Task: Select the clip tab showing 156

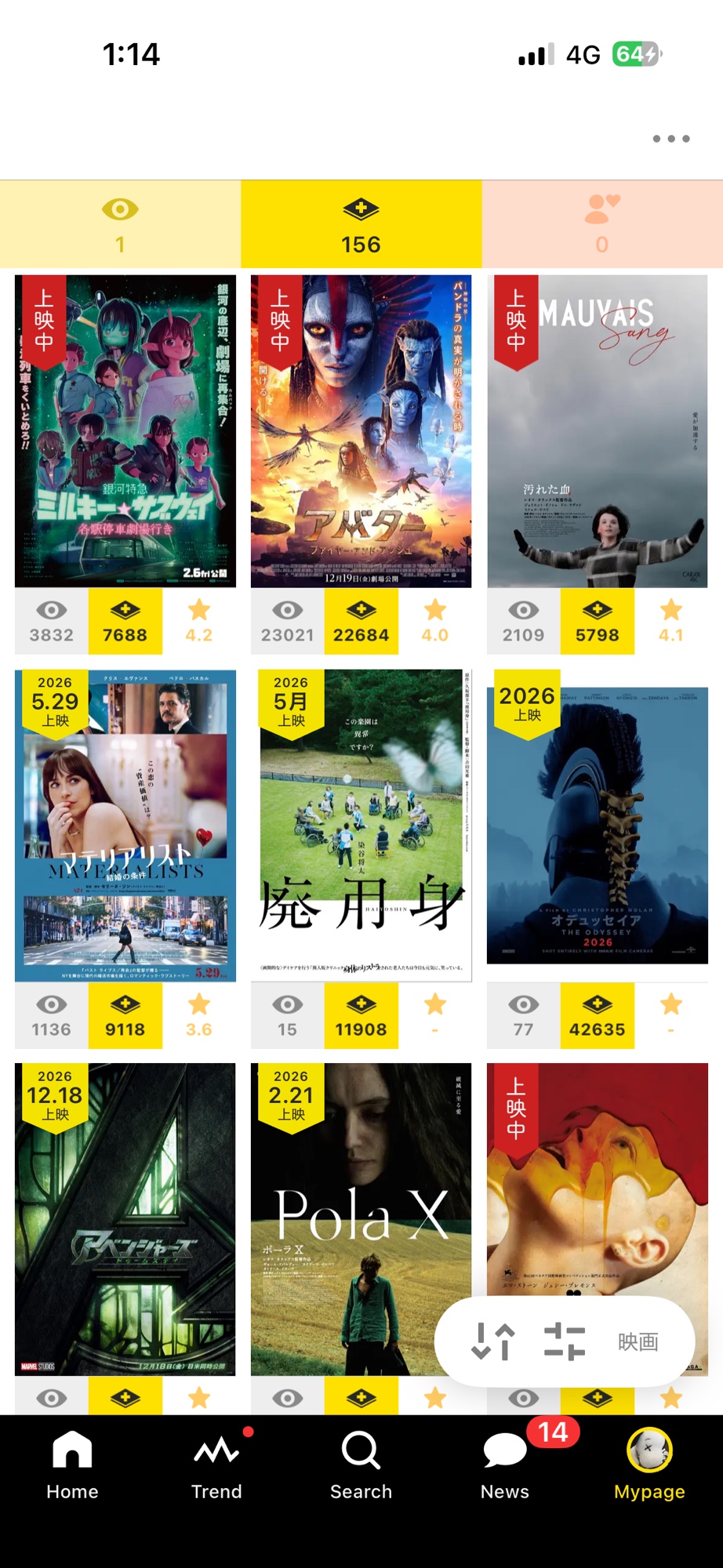Action: coord(361,225)
